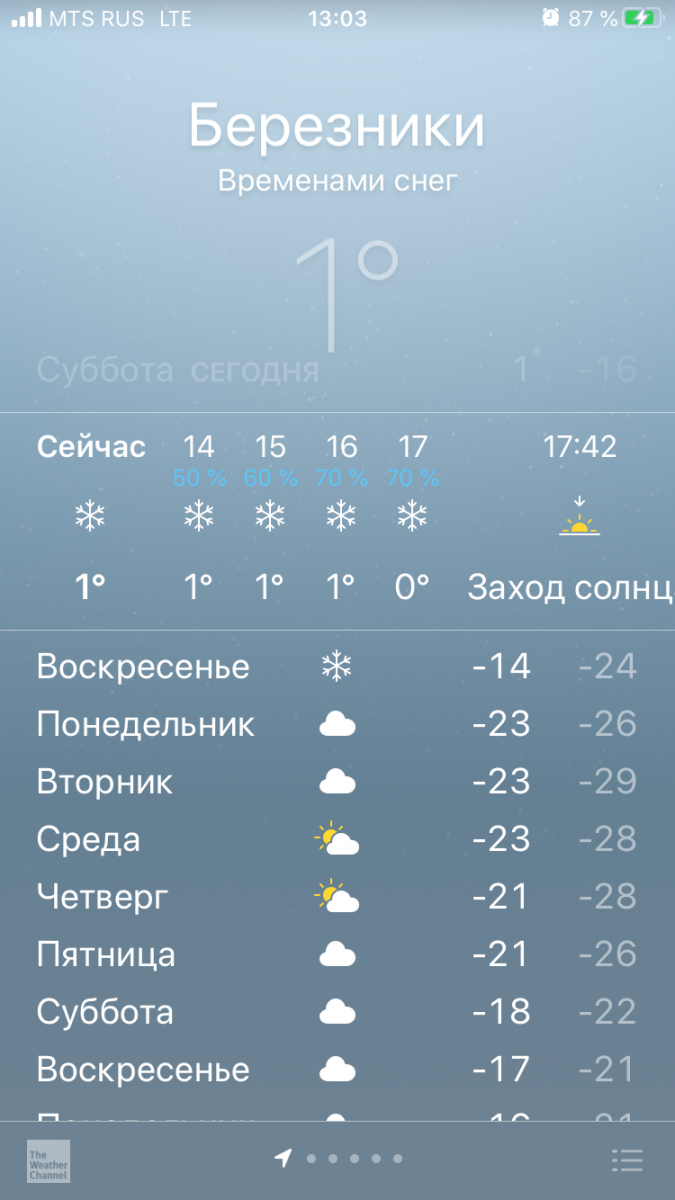Open the city list menu
Screen dimensions: 675x1200
(627, 1160)
